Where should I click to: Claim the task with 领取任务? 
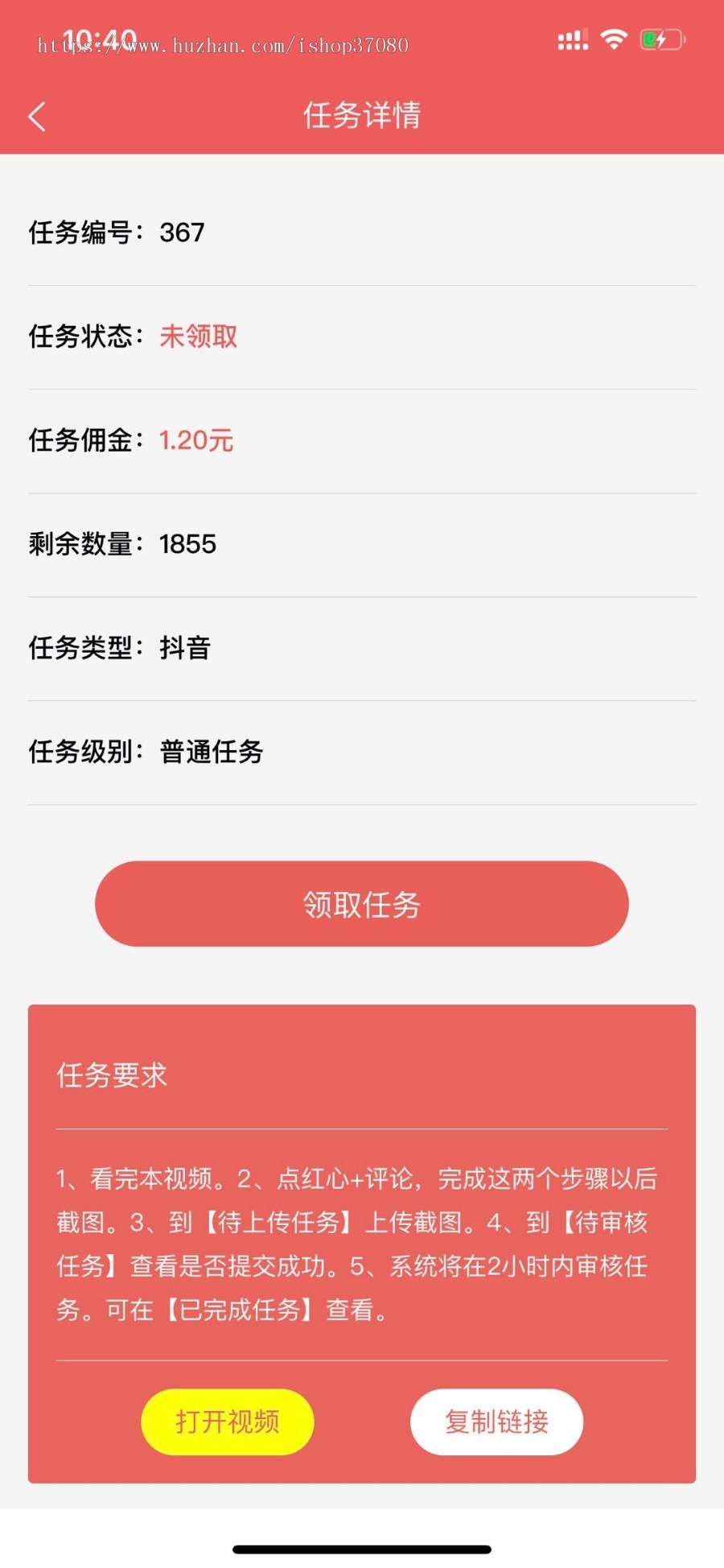(361, 904)
